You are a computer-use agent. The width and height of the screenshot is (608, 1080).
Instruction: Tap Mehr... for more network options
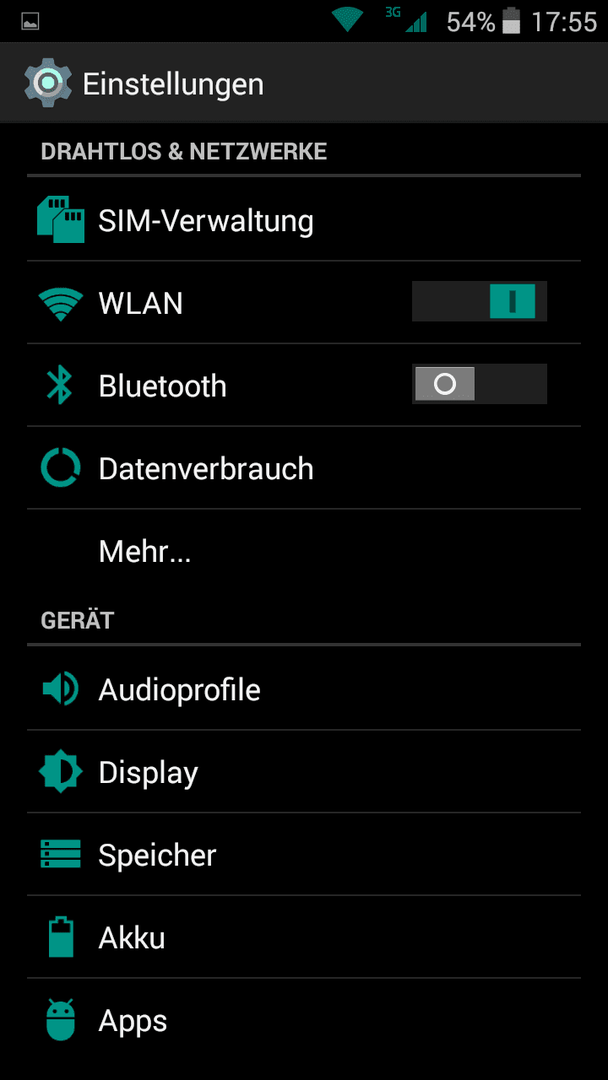coord(144,551)
